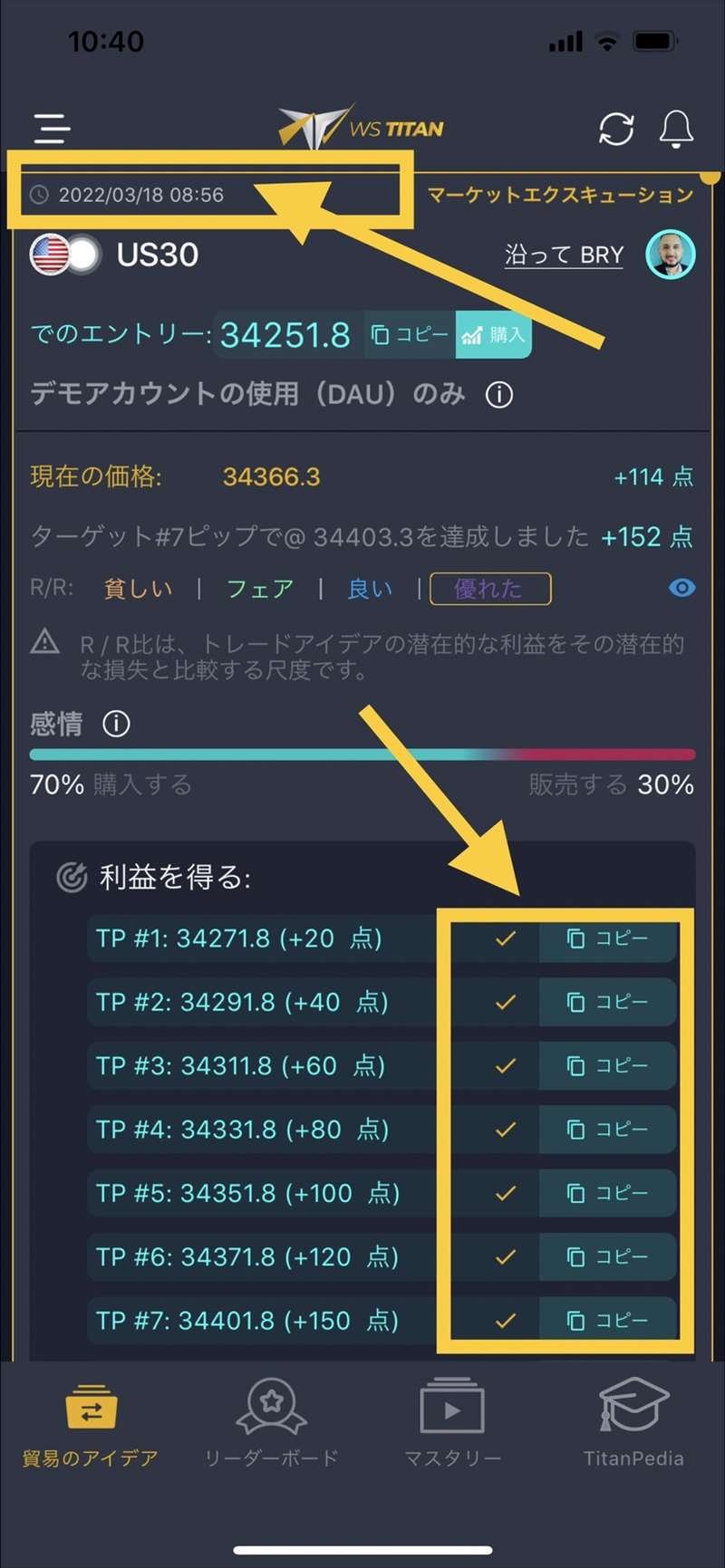Copy the entry price 34251.8
The width and height of the screenshot is (725, 1568).
coord(410,335)
